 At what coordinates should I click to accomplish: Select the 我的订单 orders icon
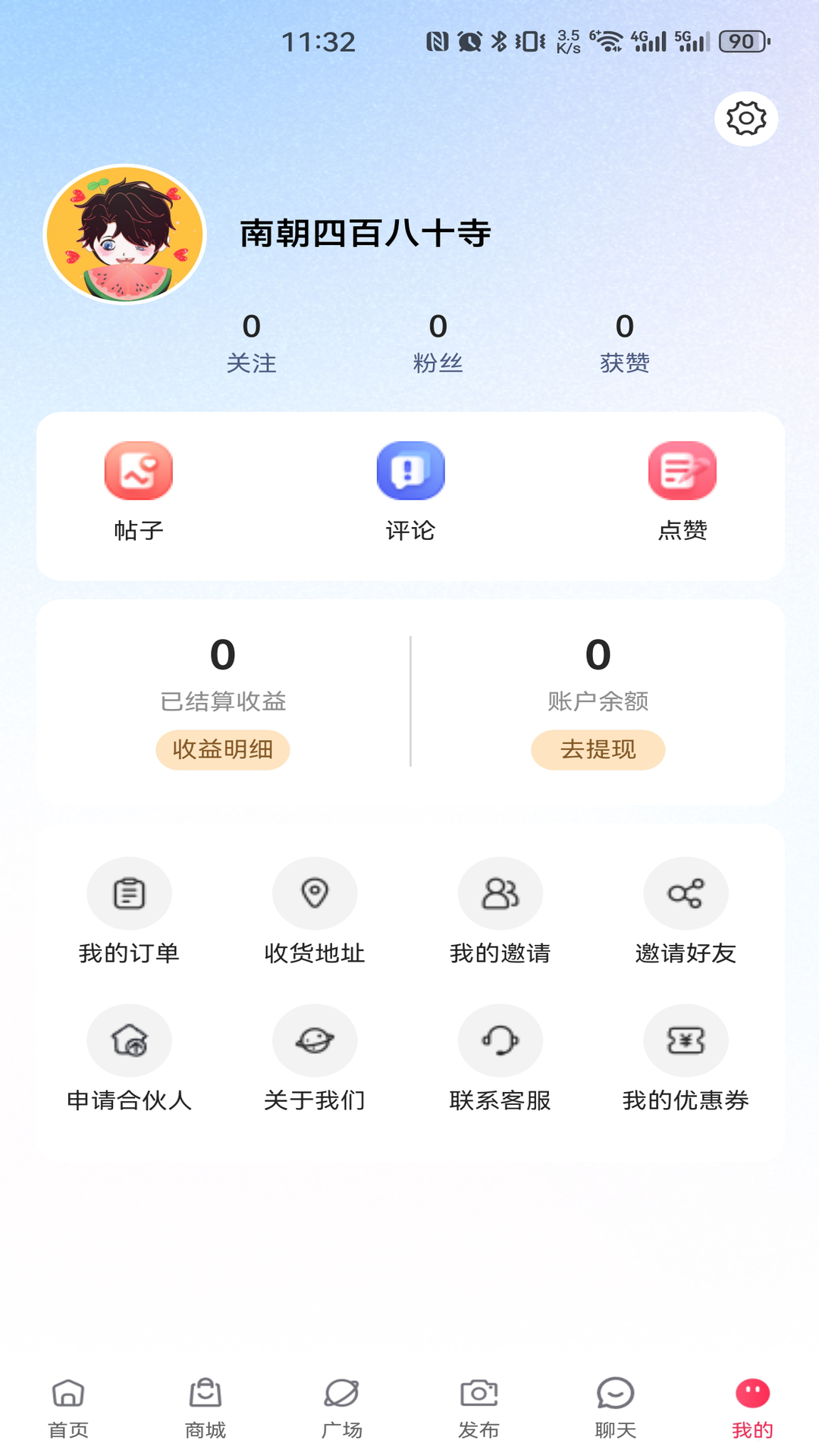[129, 893]
